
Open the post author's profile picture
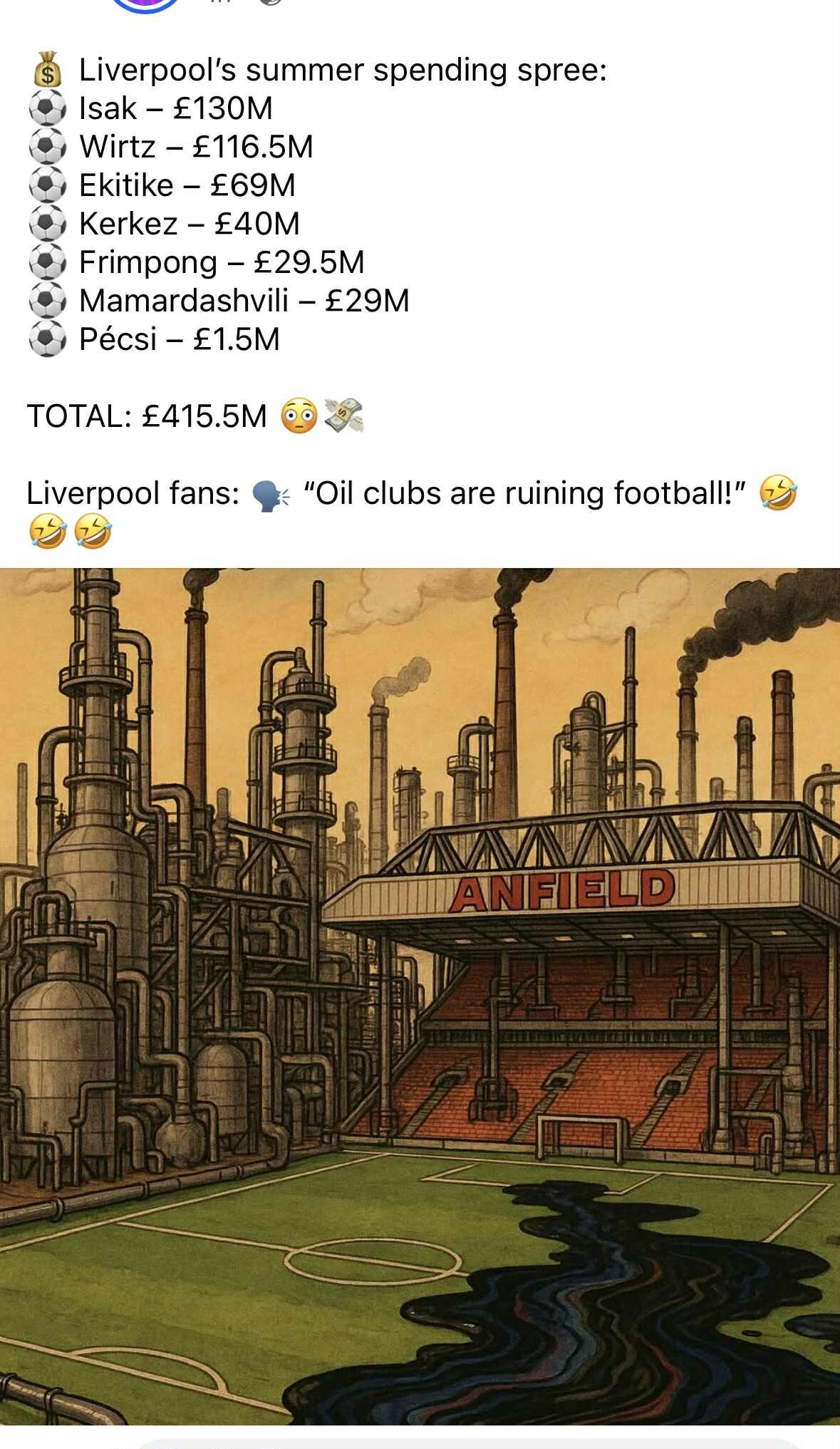point(146,6)
